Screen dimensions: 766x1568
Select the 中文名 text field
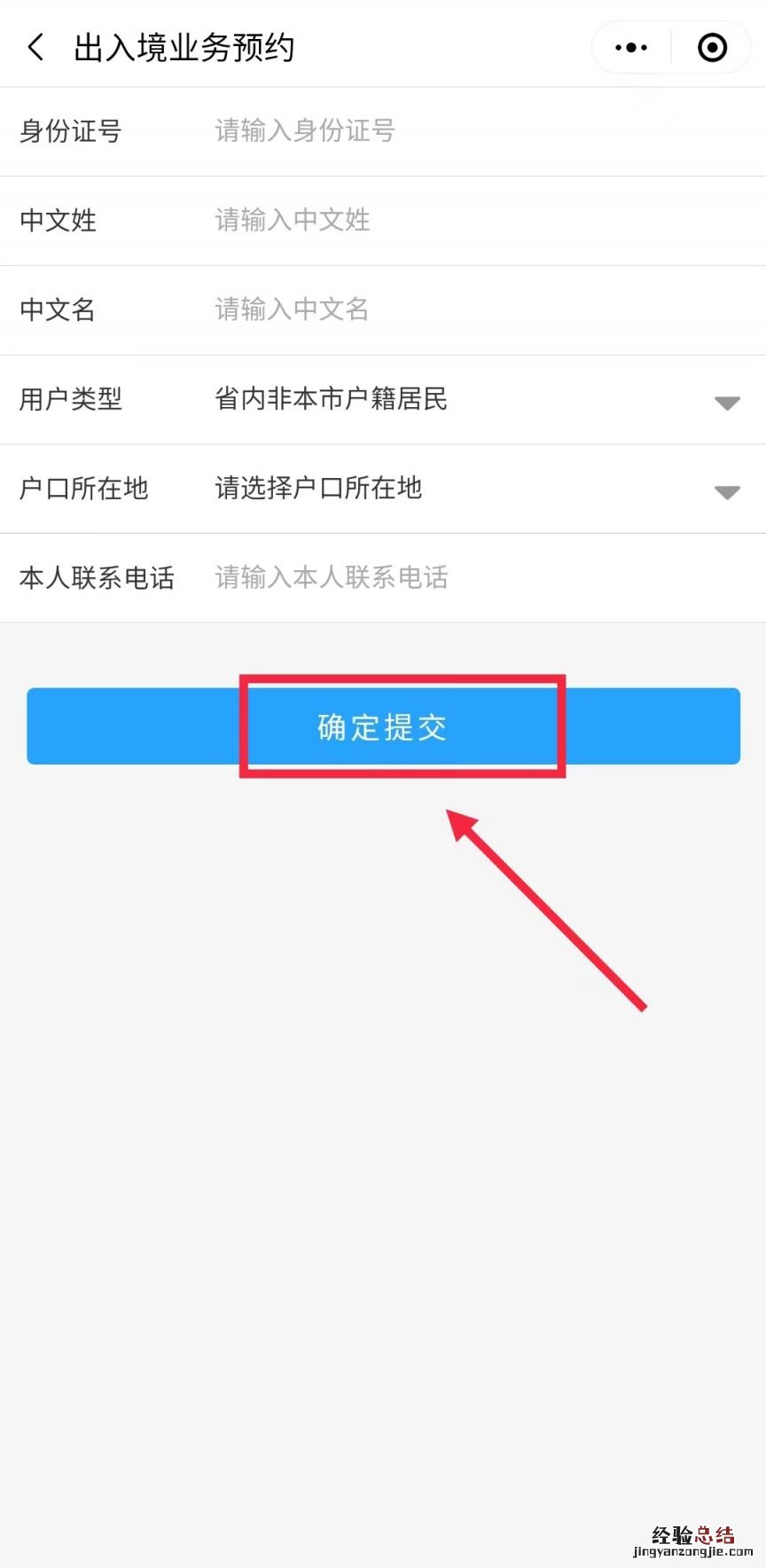click(x=479, y=310)
